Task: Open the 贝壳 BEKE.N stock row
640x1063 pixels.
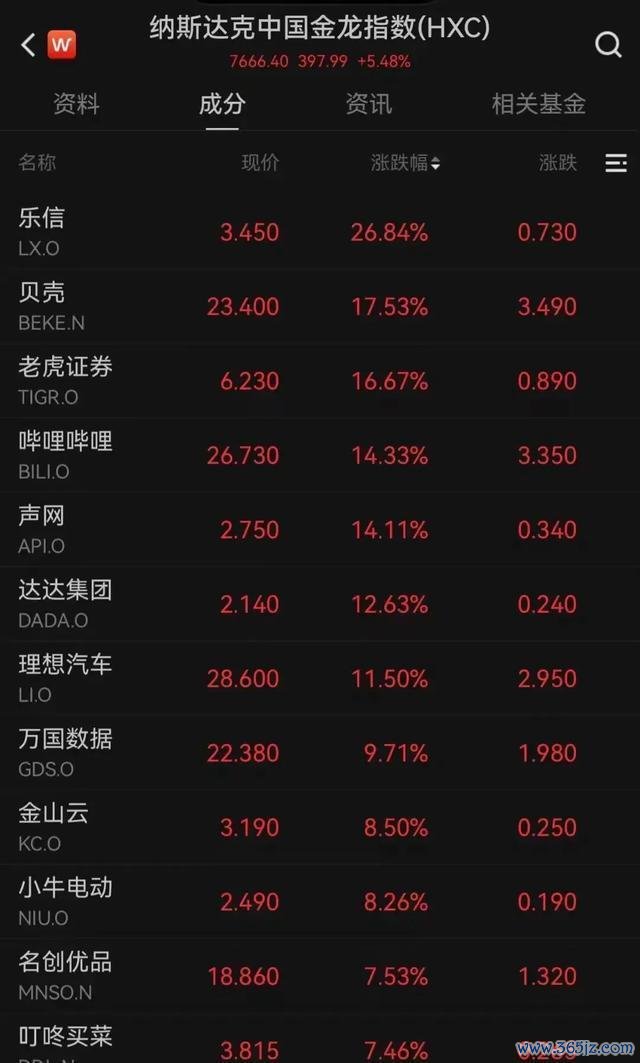Action: (320, 306)
